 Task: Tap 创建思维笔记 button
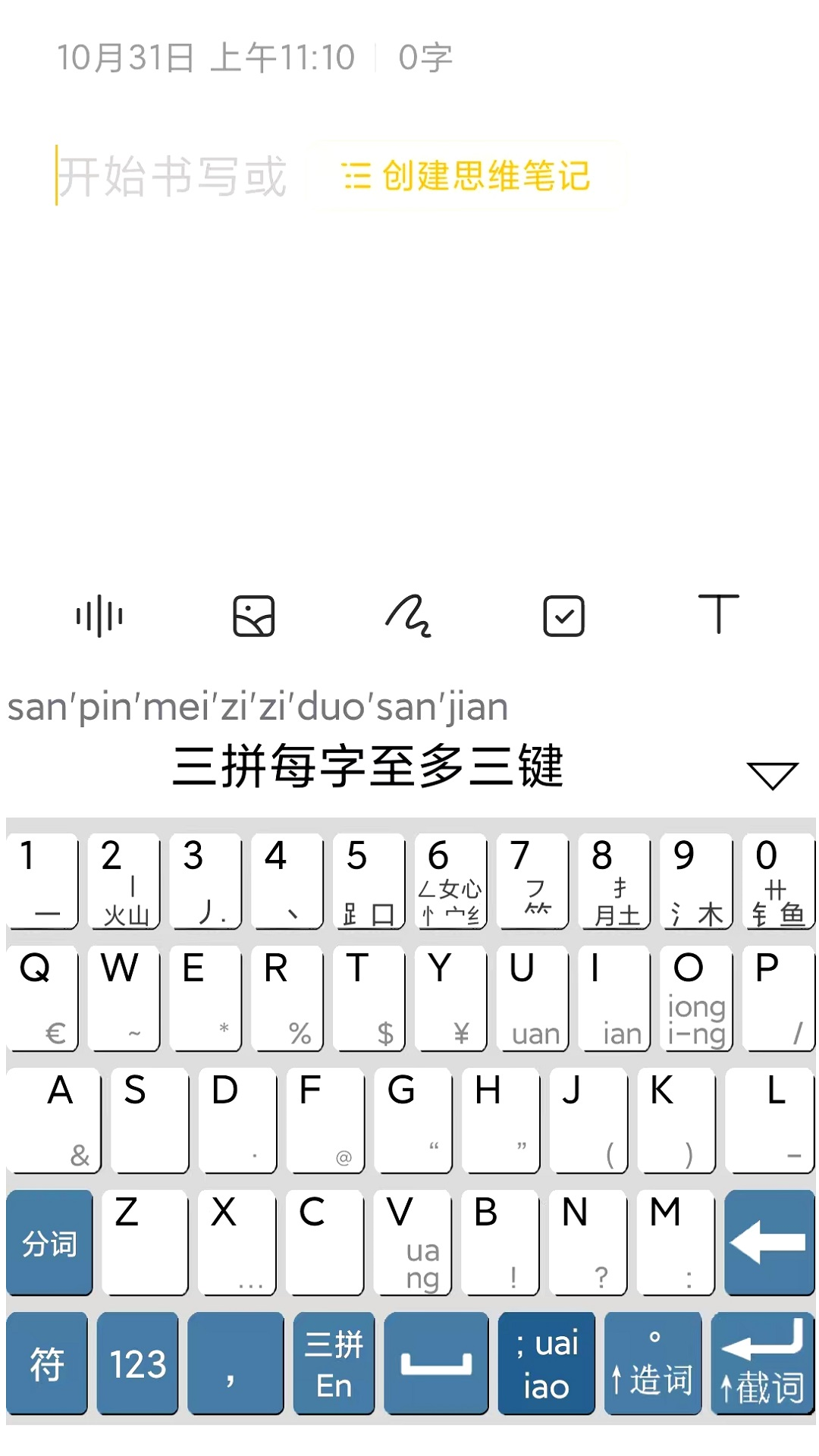(x=466, y=176)
